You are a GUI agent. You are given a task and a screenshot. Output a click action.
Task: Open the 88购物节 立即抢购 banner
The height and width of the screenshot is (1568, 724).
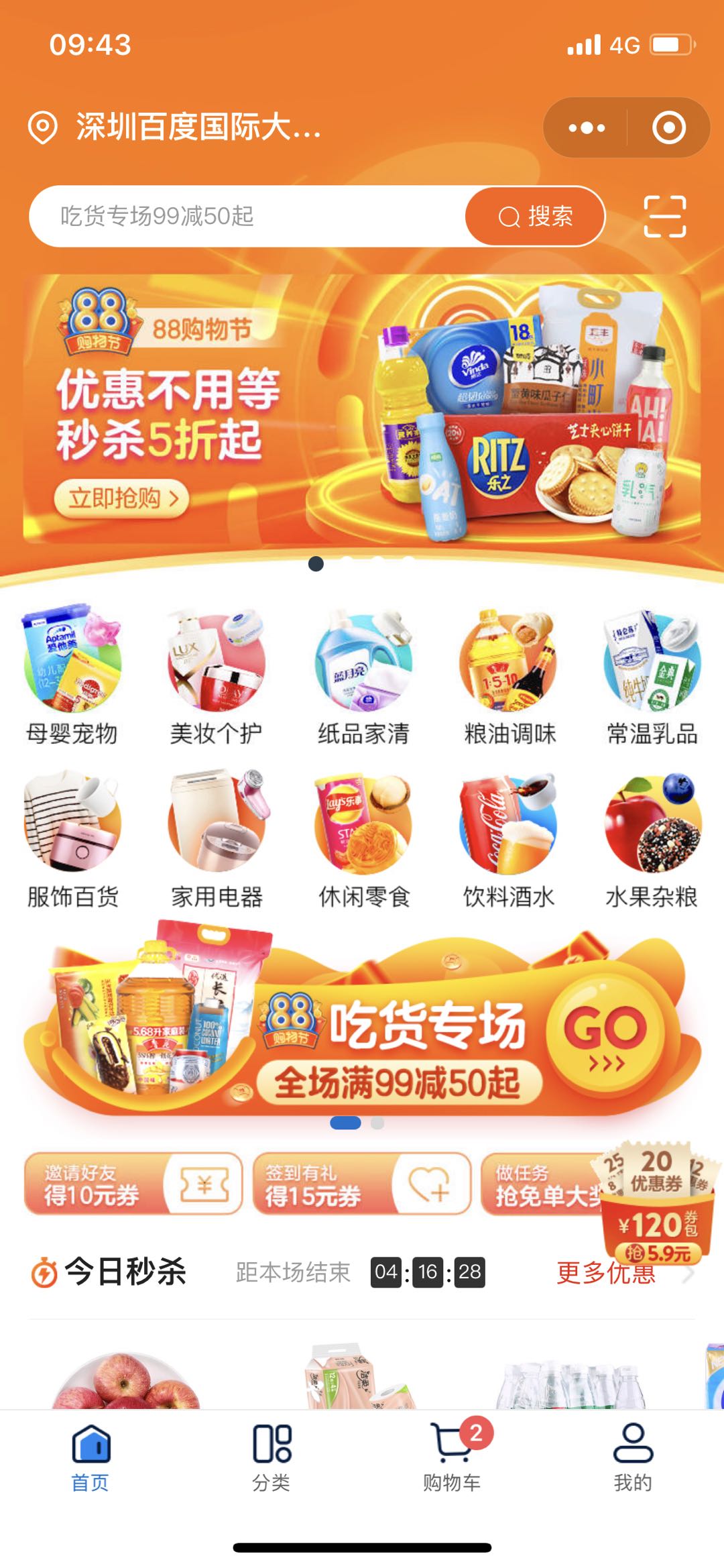121,498
